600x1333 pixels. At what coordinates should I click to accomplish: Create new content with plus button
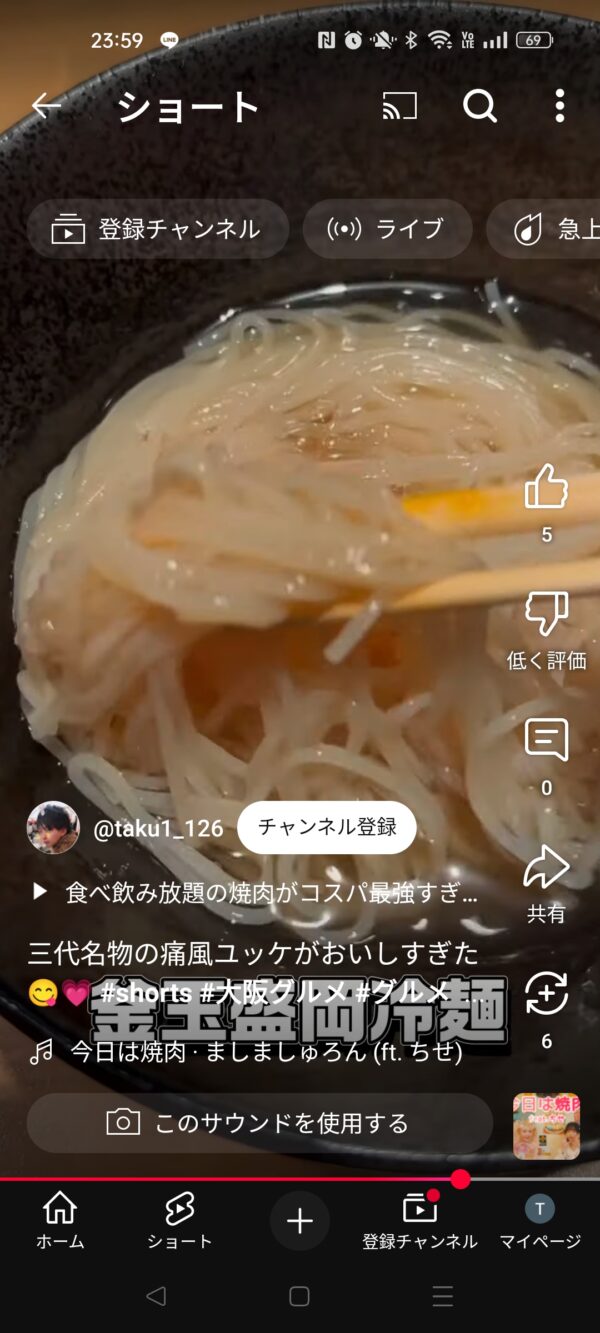click(300, 1221)
